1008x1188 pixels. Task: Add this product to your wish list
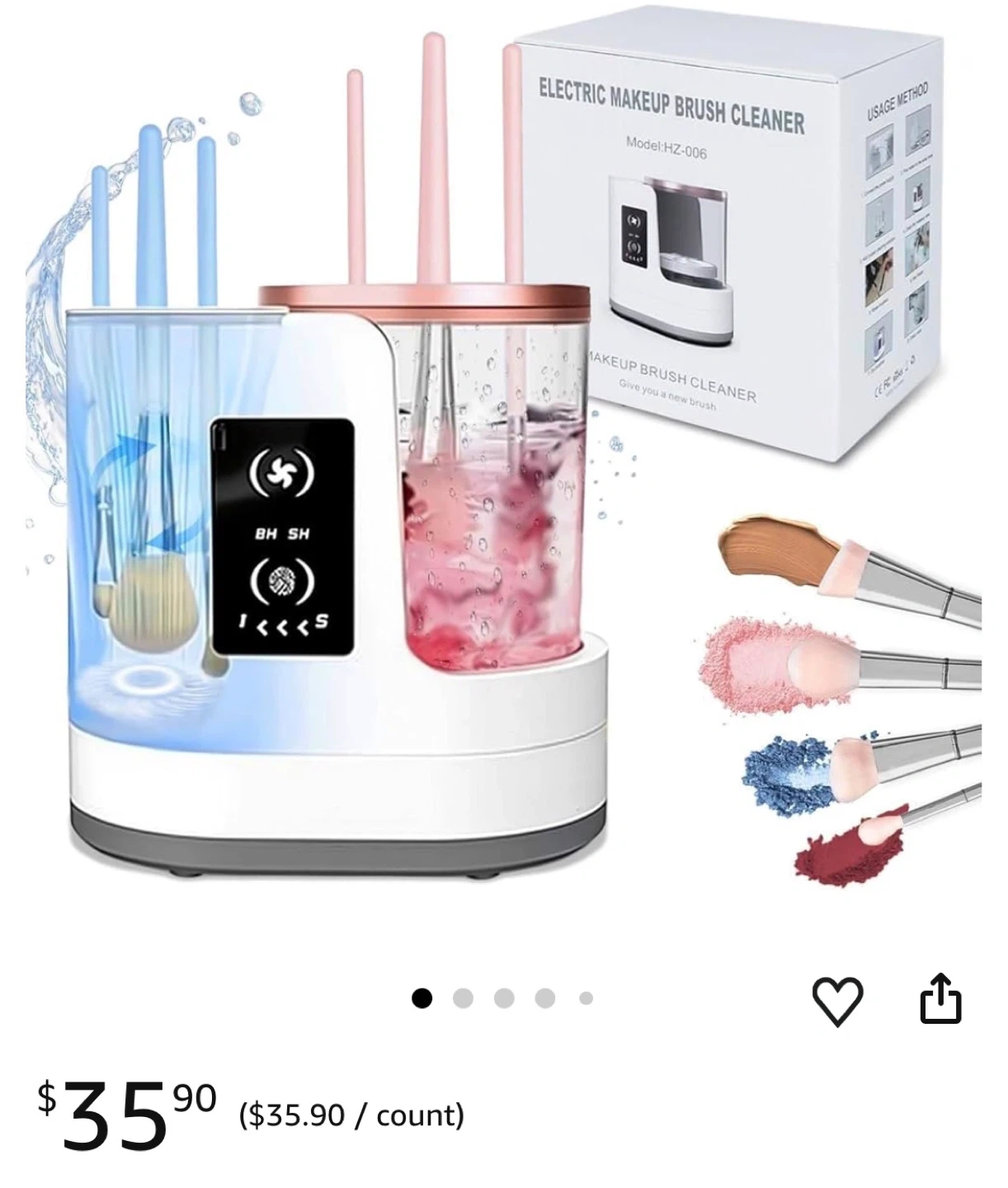[837, 1000]
